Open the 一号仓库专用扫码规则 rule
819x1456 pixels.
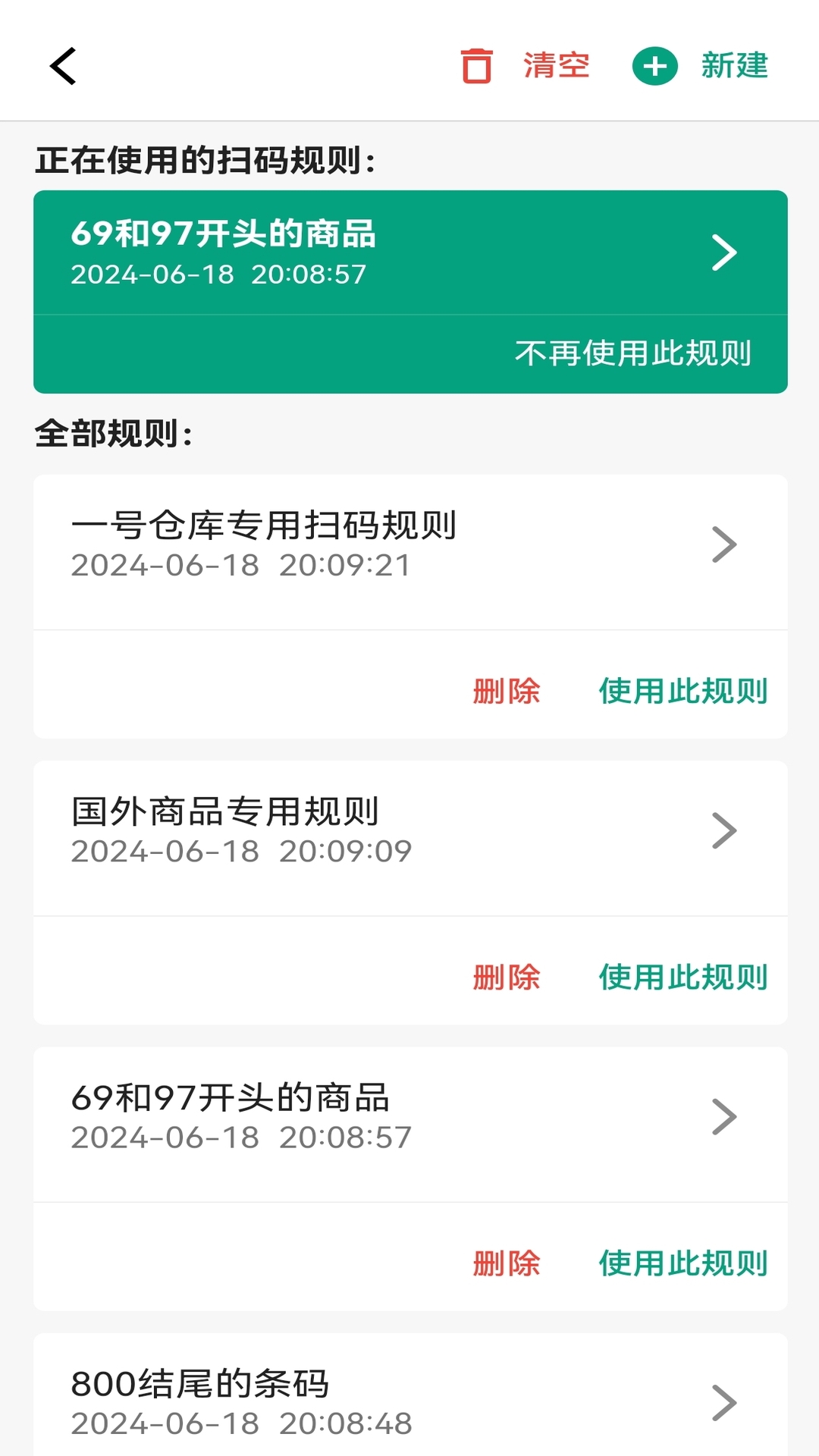[x=409, y=544]
